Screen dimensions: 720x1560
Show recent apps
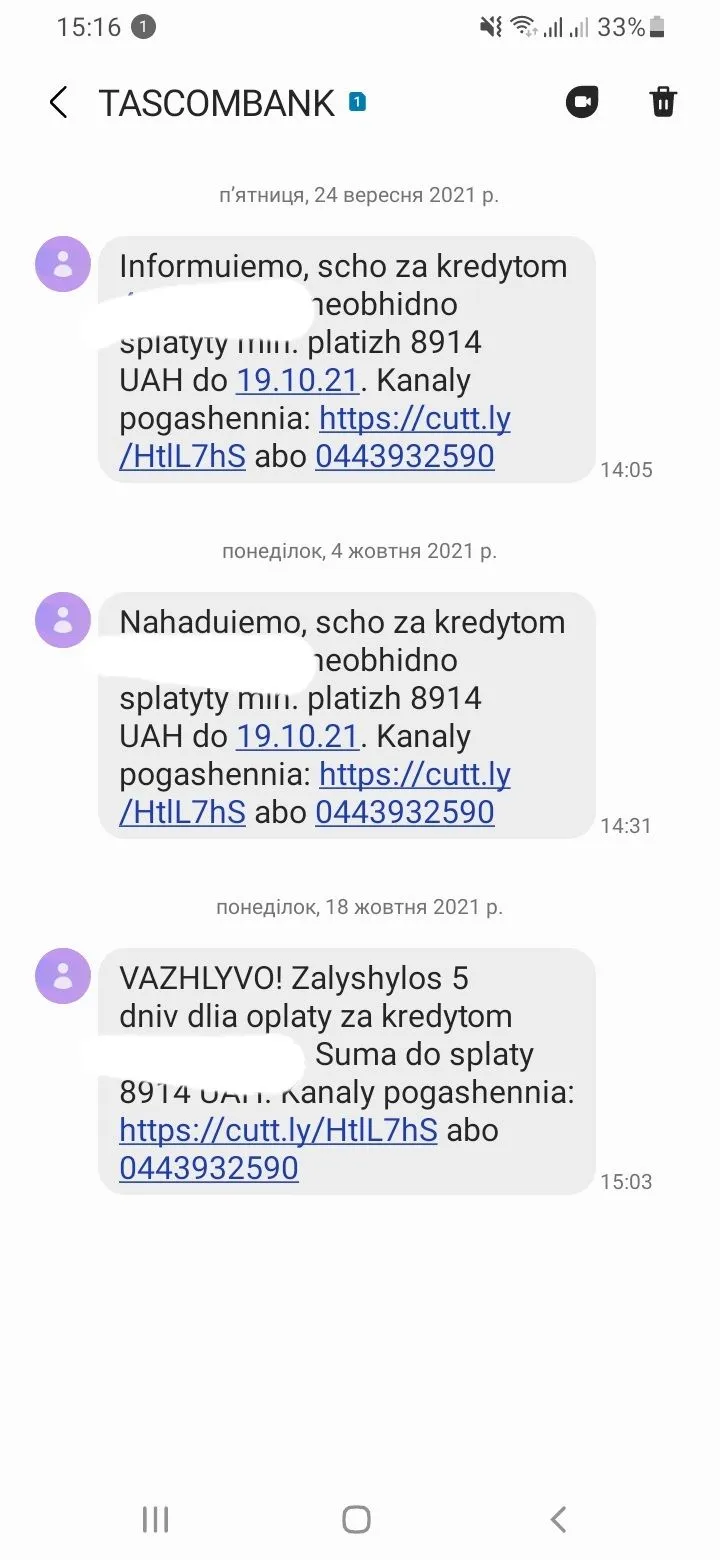[x=155, y=1520]
